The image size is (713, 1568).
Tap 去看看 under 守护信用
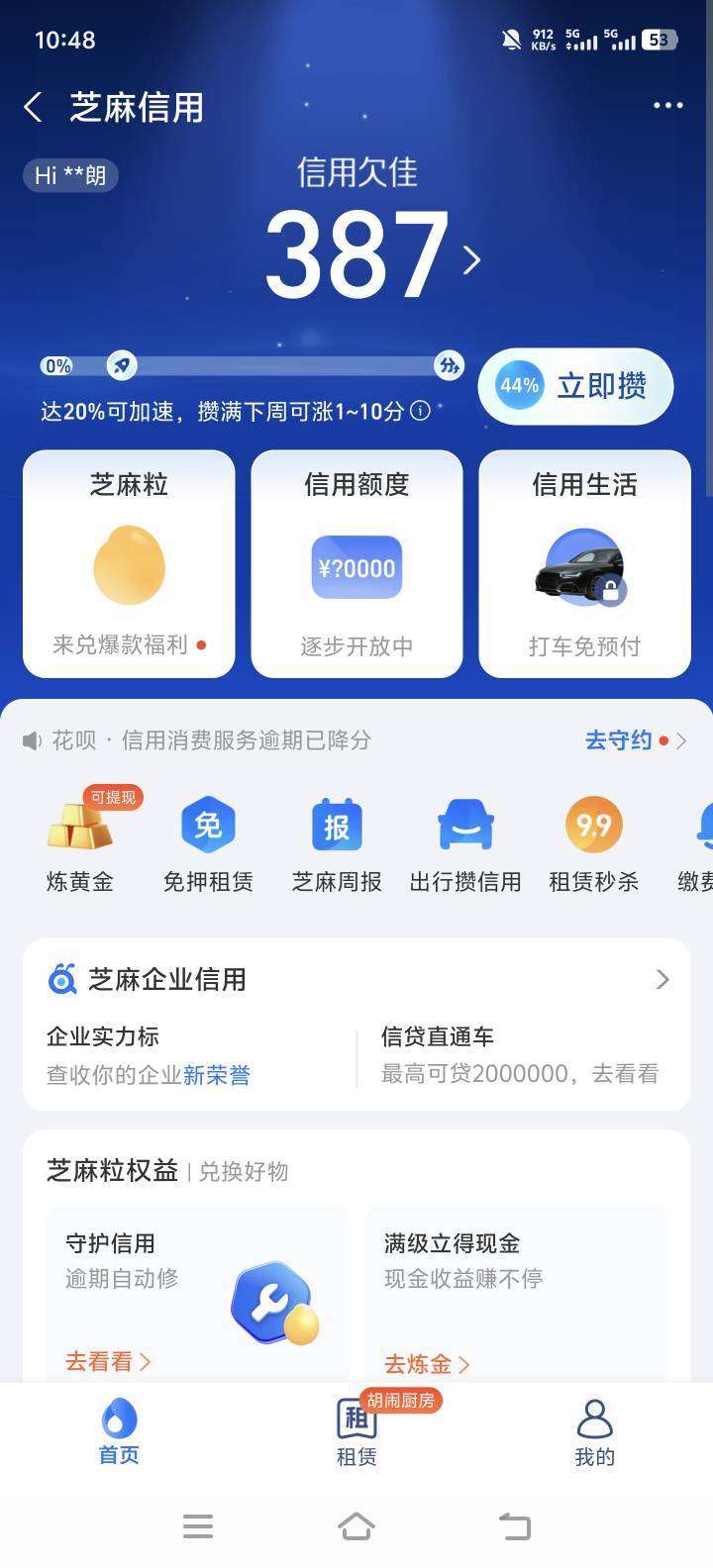[x=107, y=1362]
